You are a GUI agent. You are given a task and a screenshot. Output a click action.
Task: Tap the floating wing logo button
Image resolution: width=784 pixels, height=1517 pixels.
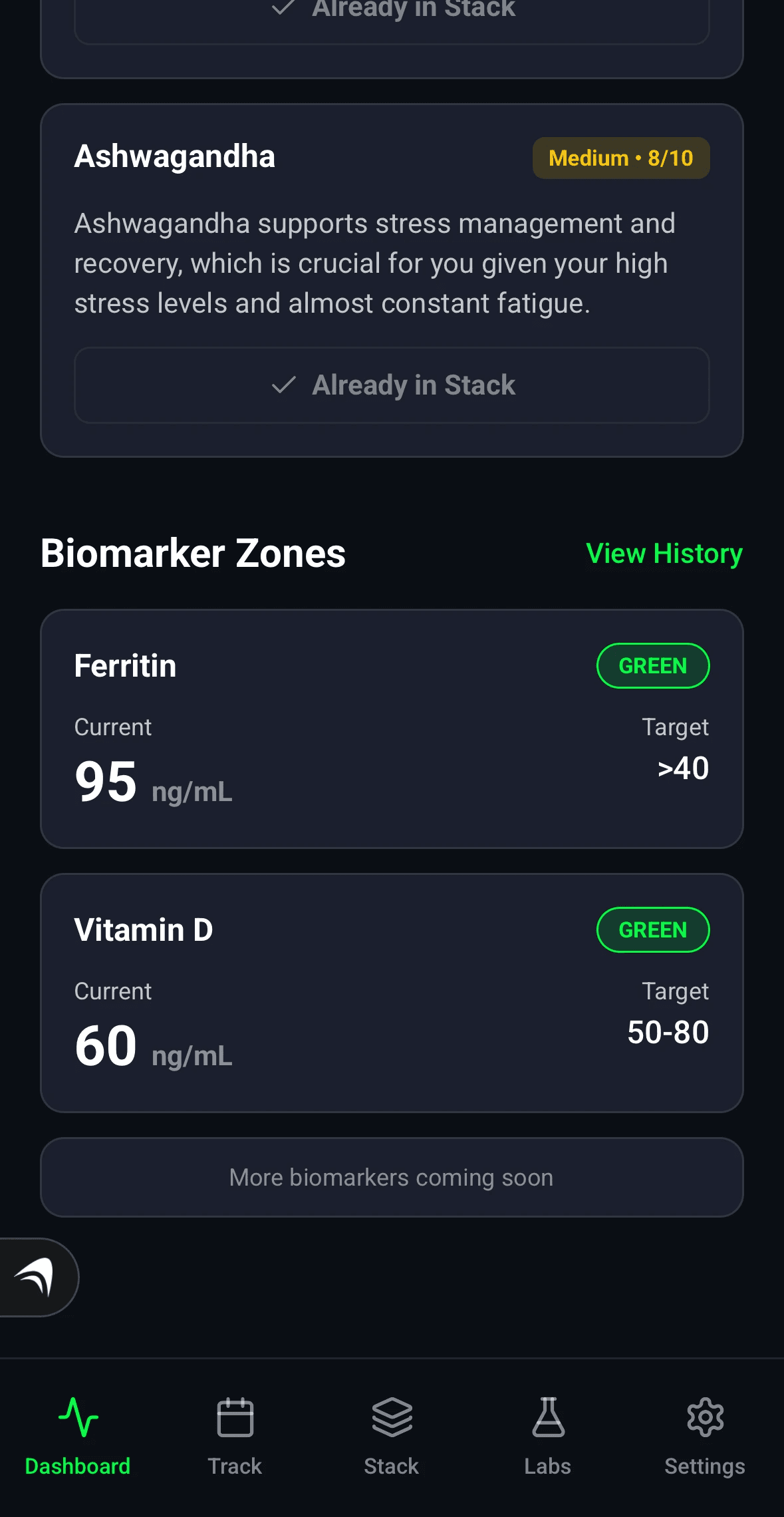37,1277
